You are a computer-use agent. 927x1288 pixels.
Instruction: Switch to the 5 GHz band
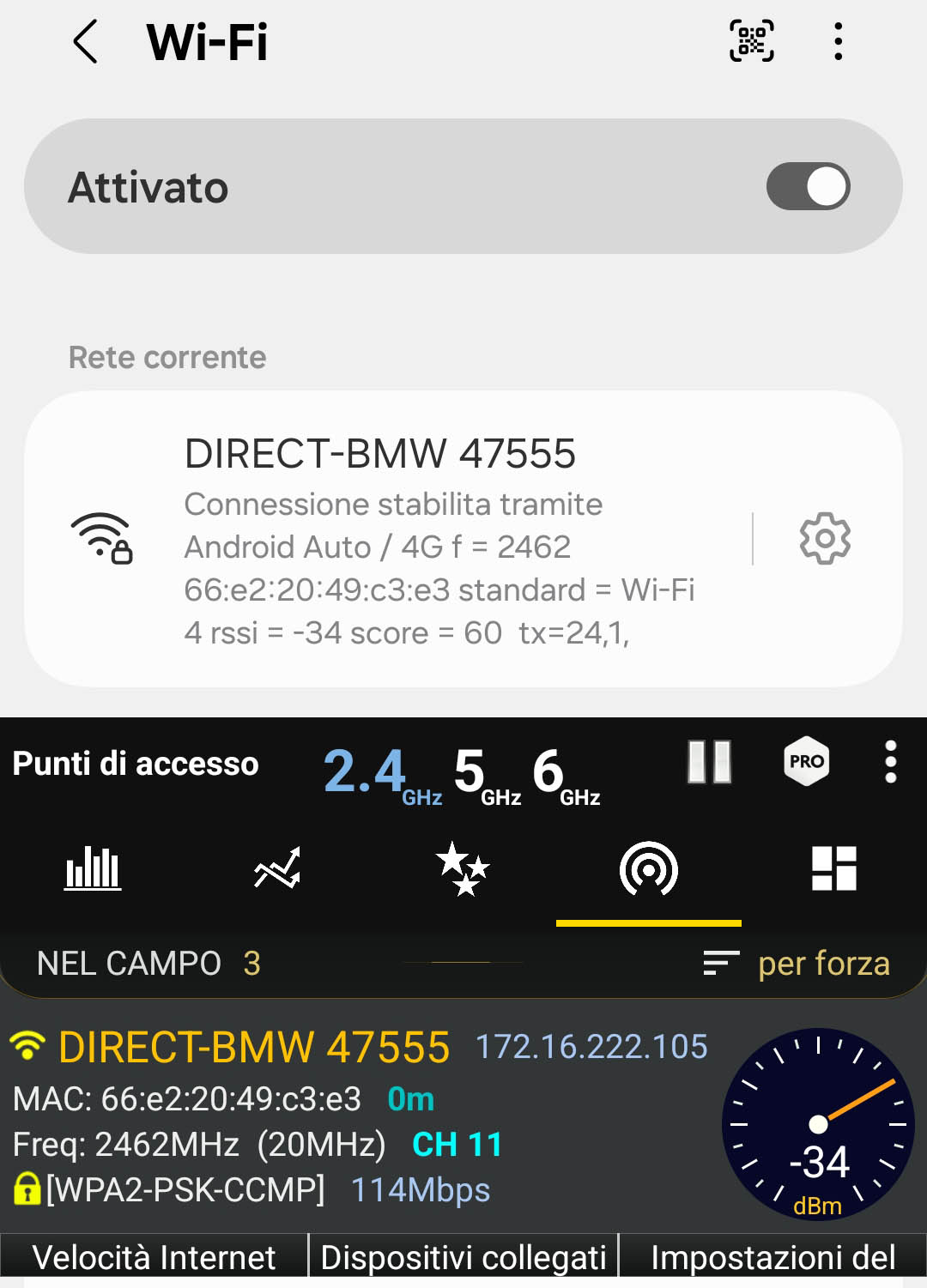pyautogui.click(x=486, y=772)
